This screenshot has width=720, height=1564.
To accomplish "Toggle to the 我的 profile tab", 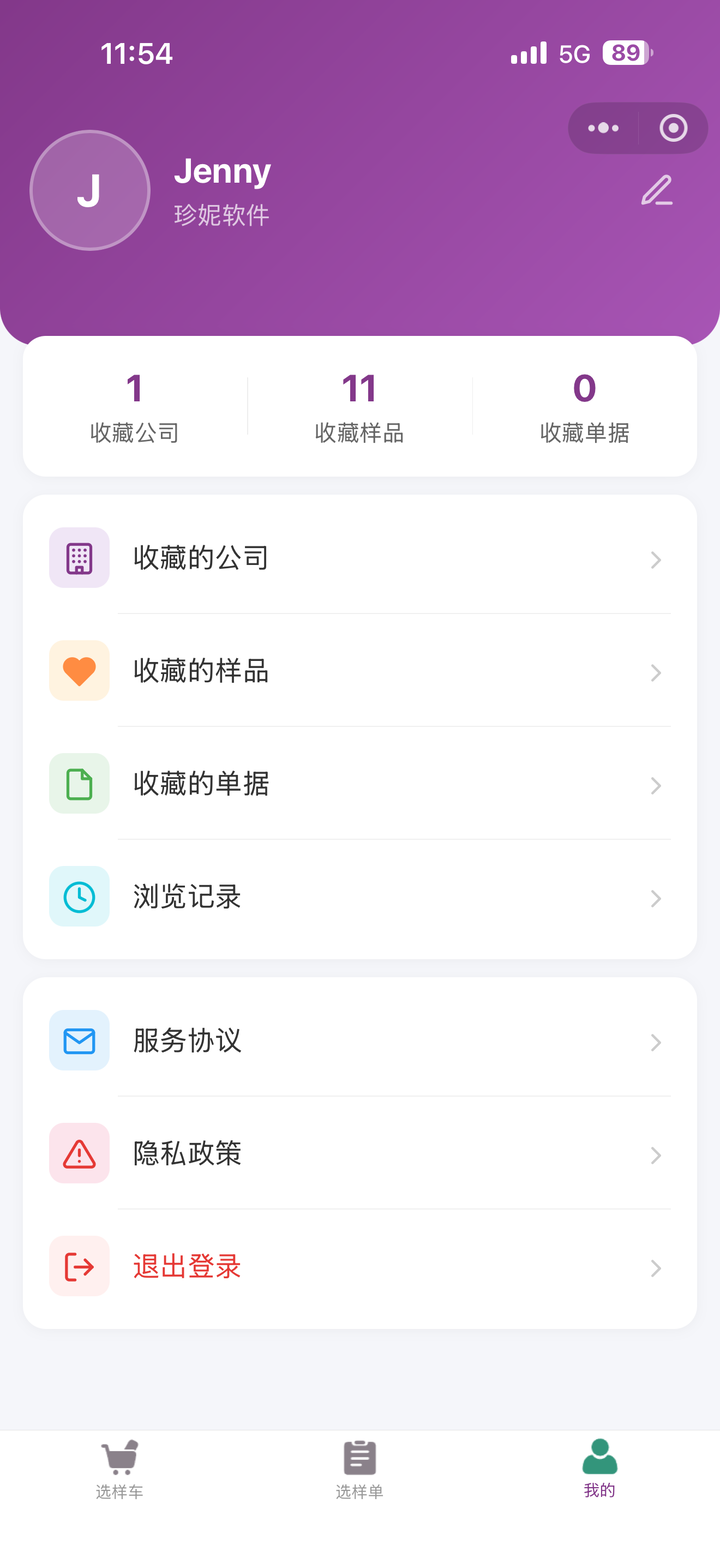I will [x=598, y=1468].
